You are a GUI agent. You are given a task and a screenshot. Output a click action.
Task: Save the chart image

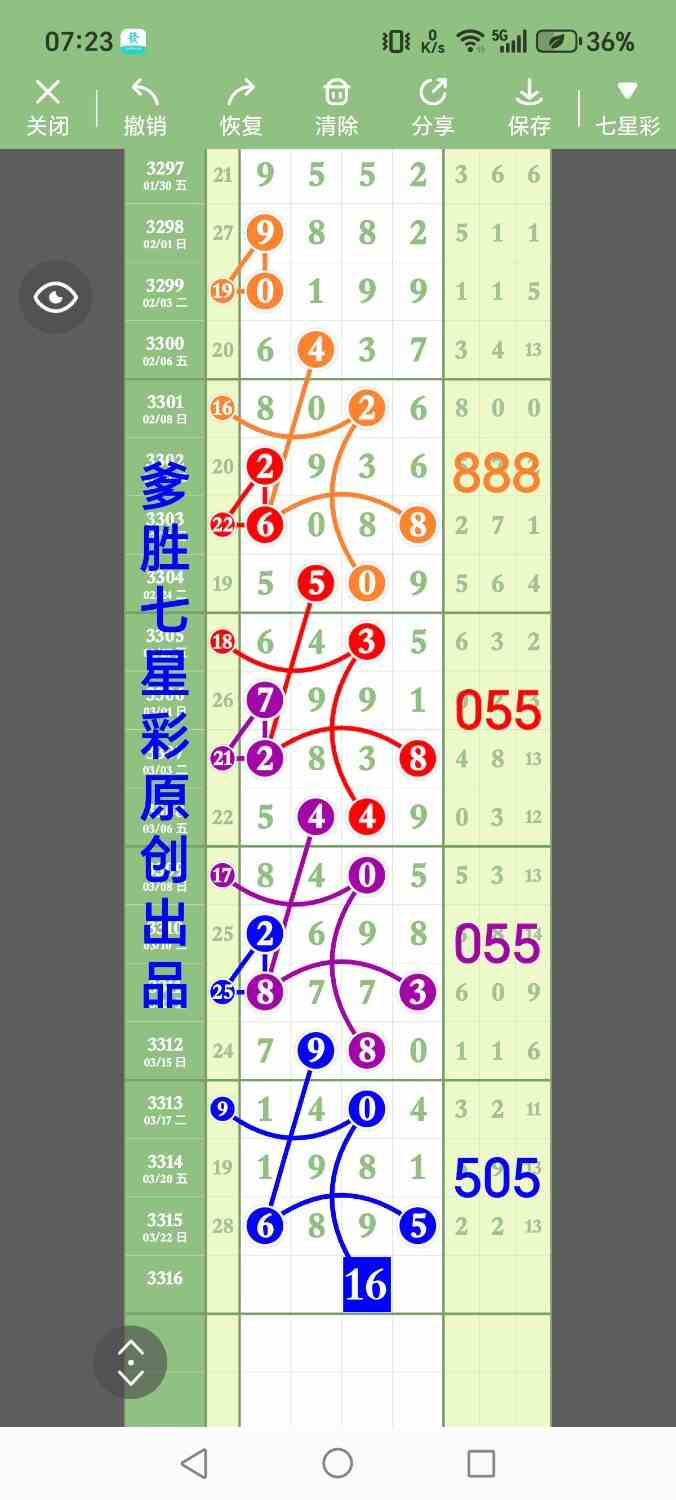528,107
